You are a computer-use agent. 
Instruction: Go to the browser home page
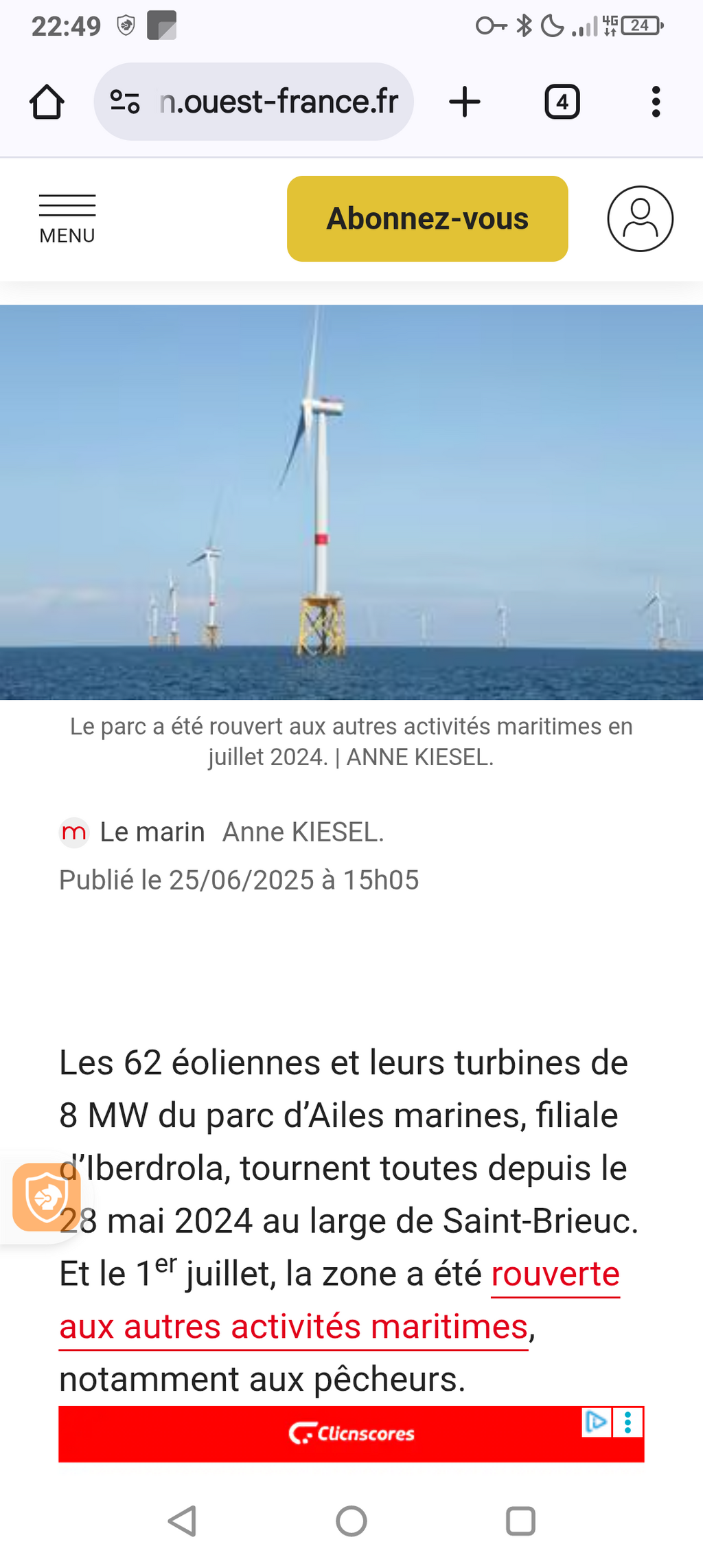[47, 102]
